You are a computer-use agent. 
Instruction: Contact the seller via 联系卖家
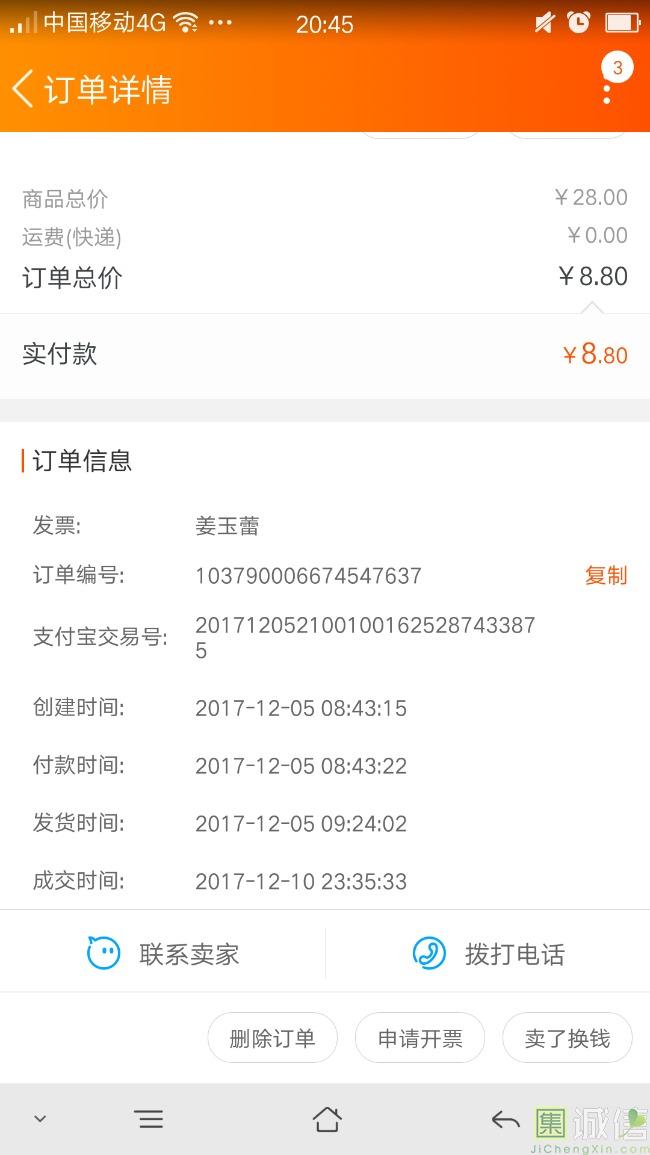coord(163,954)
